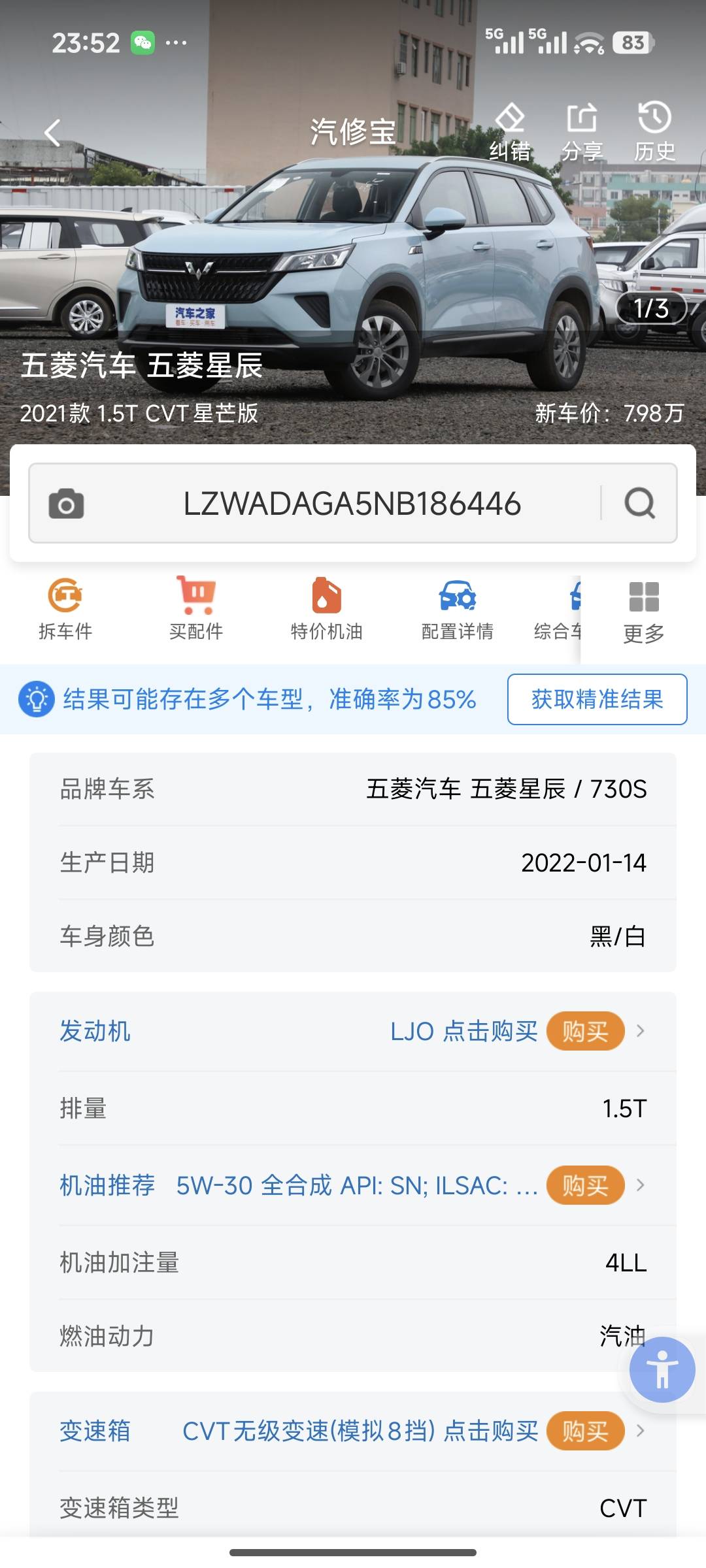This screenshot has width=706, height=1568.
Task: Open the 变速箱 CVT purchase row
Action: [x=353, y=1431]
